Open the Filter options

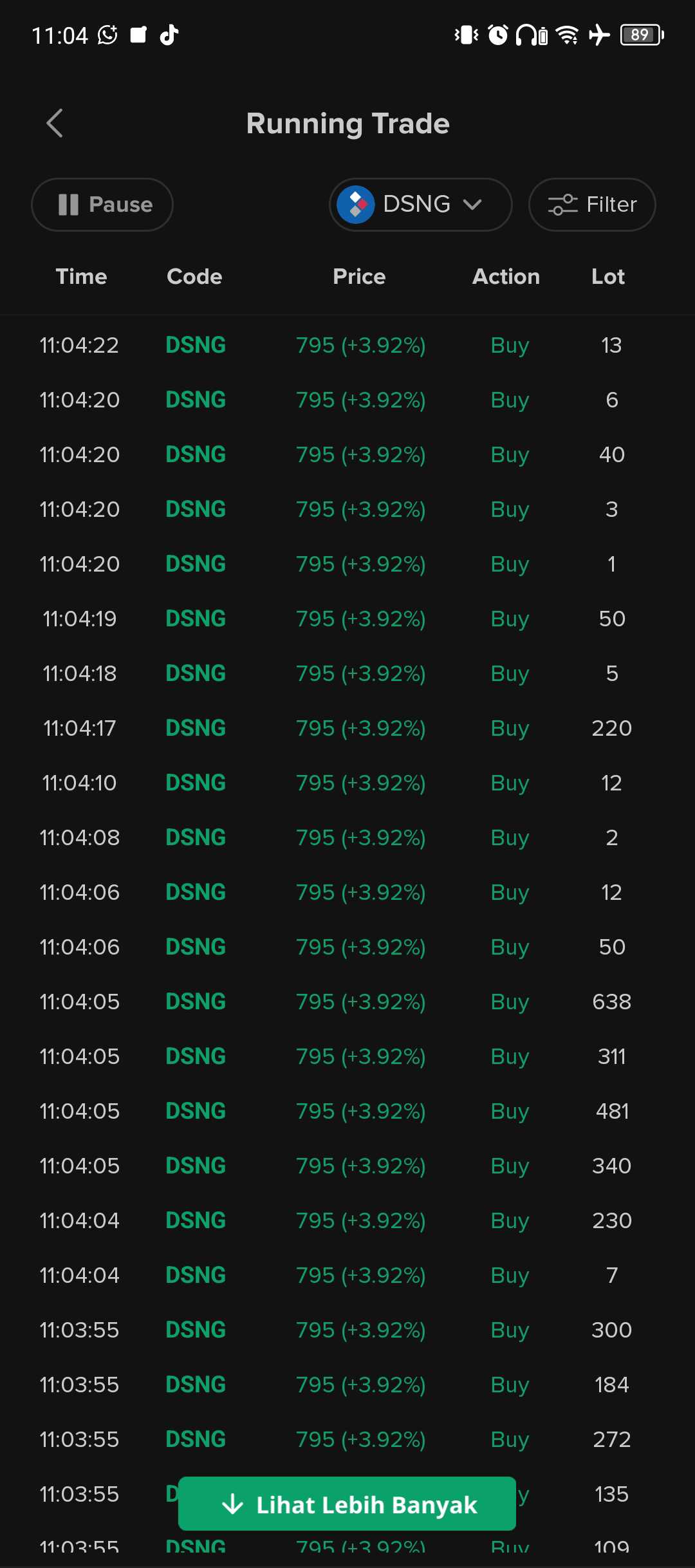[x=591, y=205]
